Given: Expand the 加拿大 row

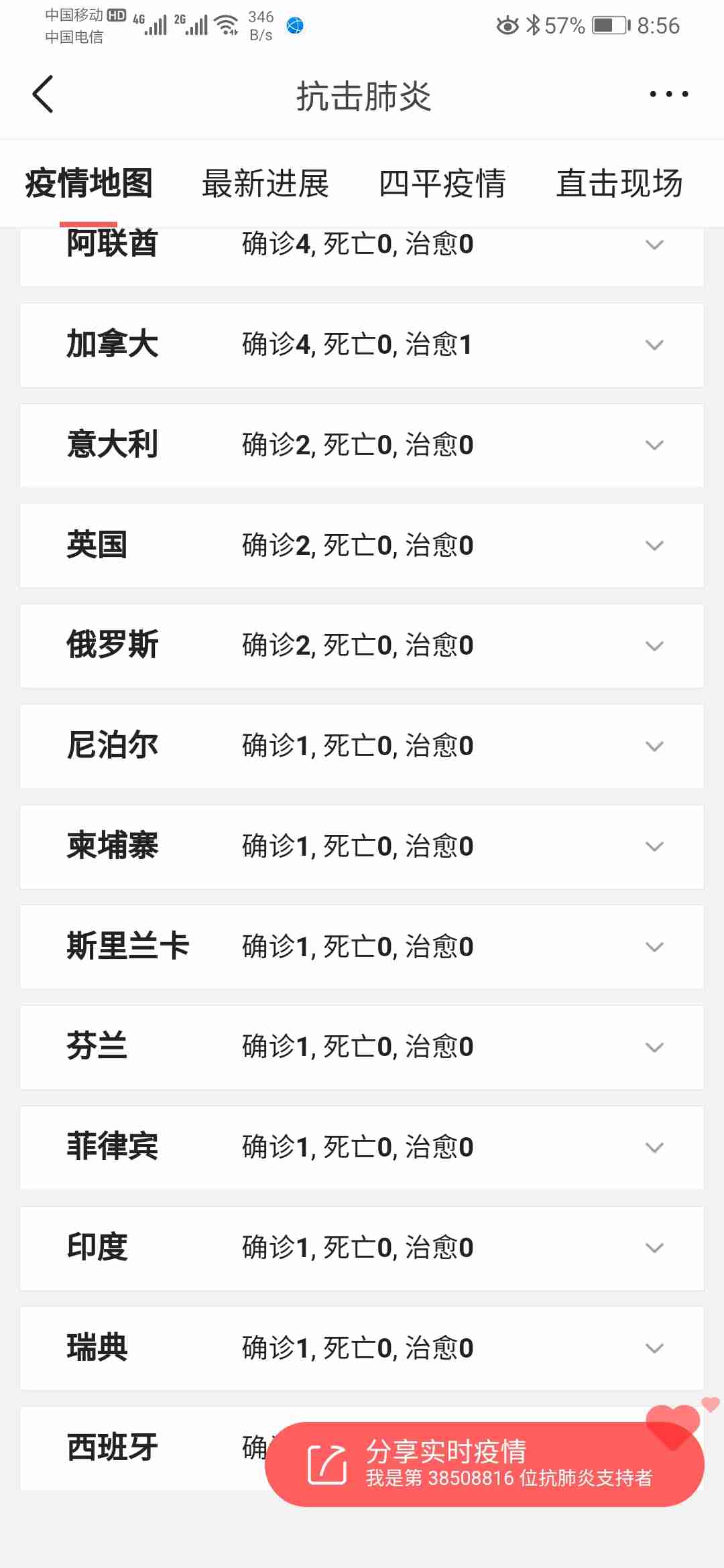Looking at the screenshot, I should 654,345.
